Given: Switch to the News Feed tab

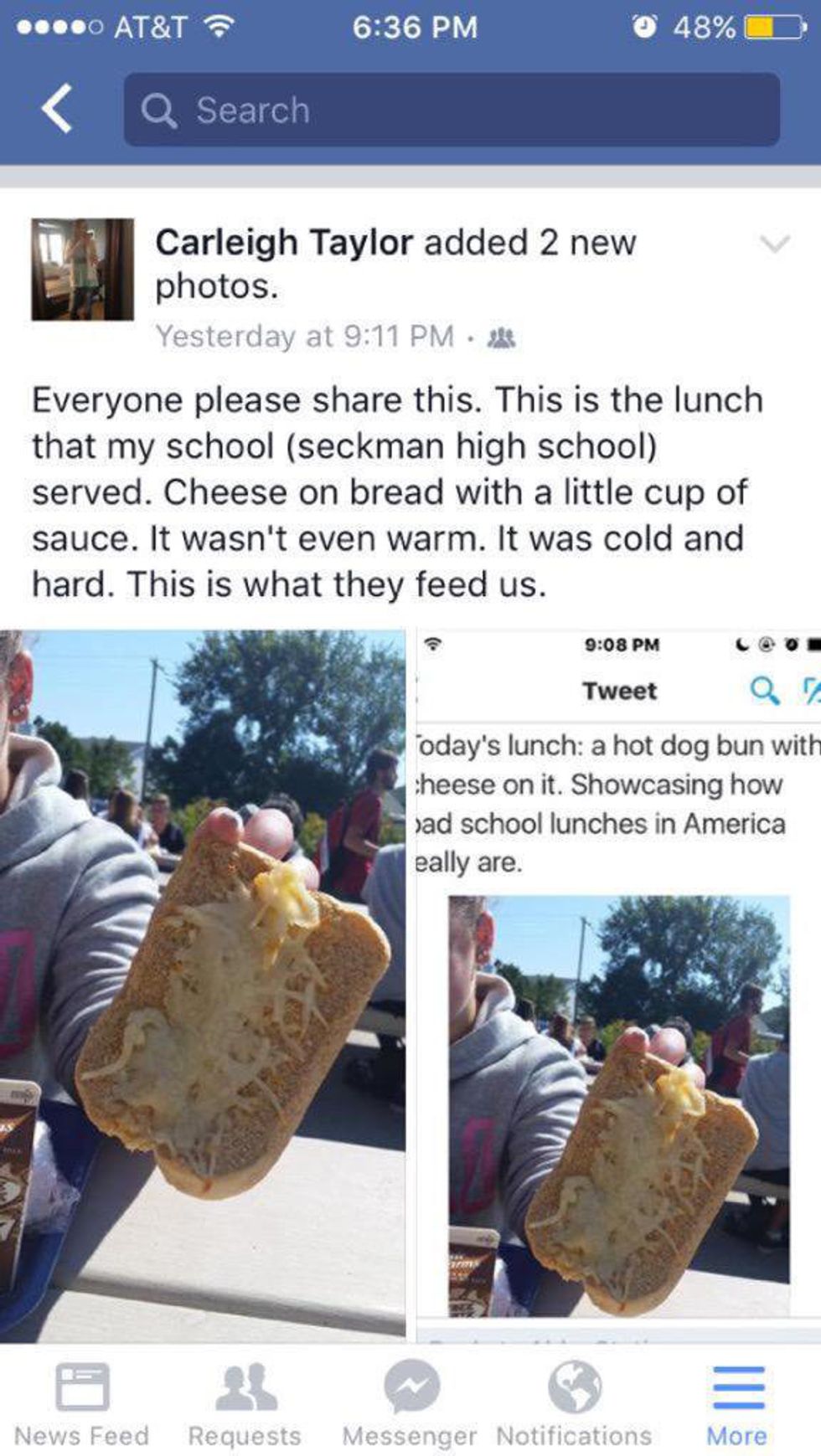Looking at the screenshot, I should click(x=81, y=1406).
